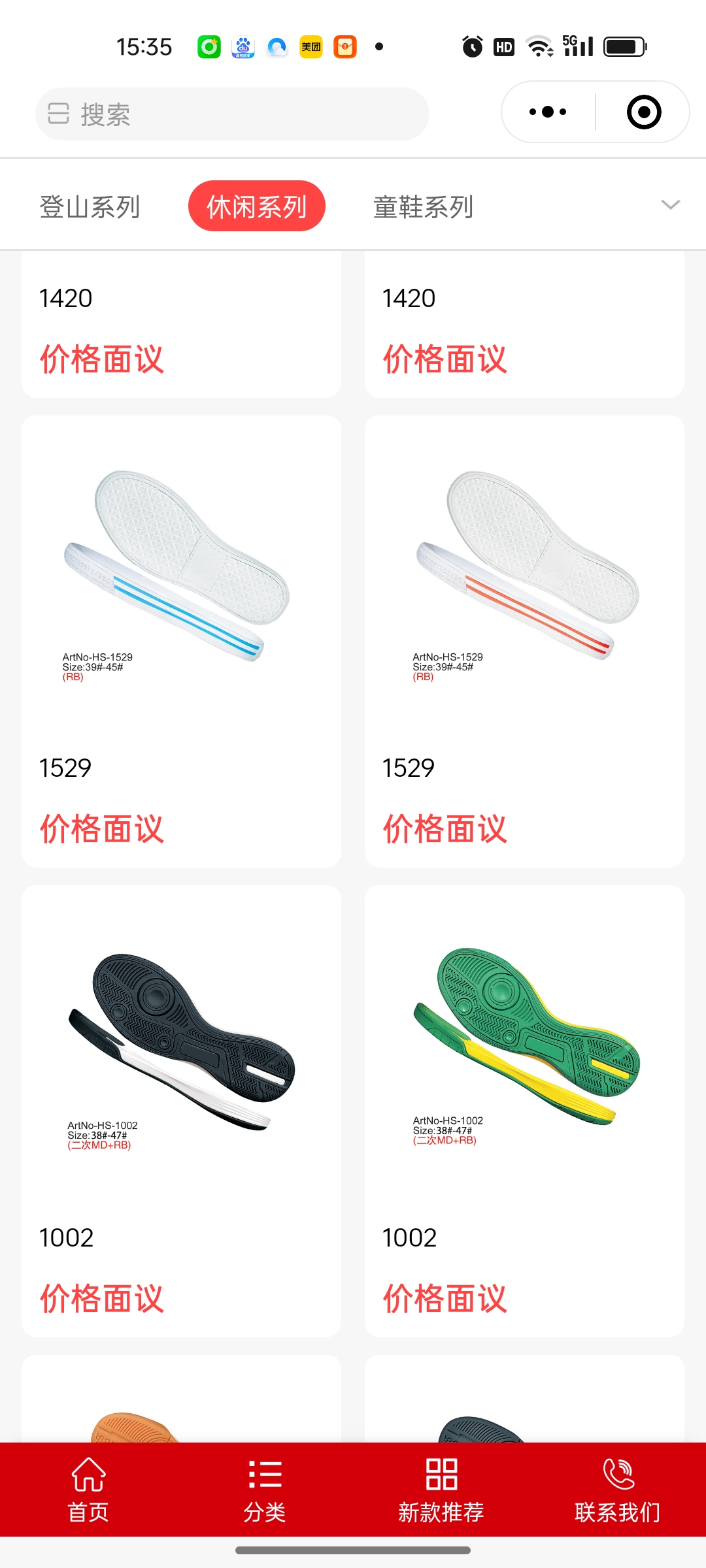This screenshot has height=1568, width=706.
Task: Open the 搜索 search box
Action: tap(232, 114)
